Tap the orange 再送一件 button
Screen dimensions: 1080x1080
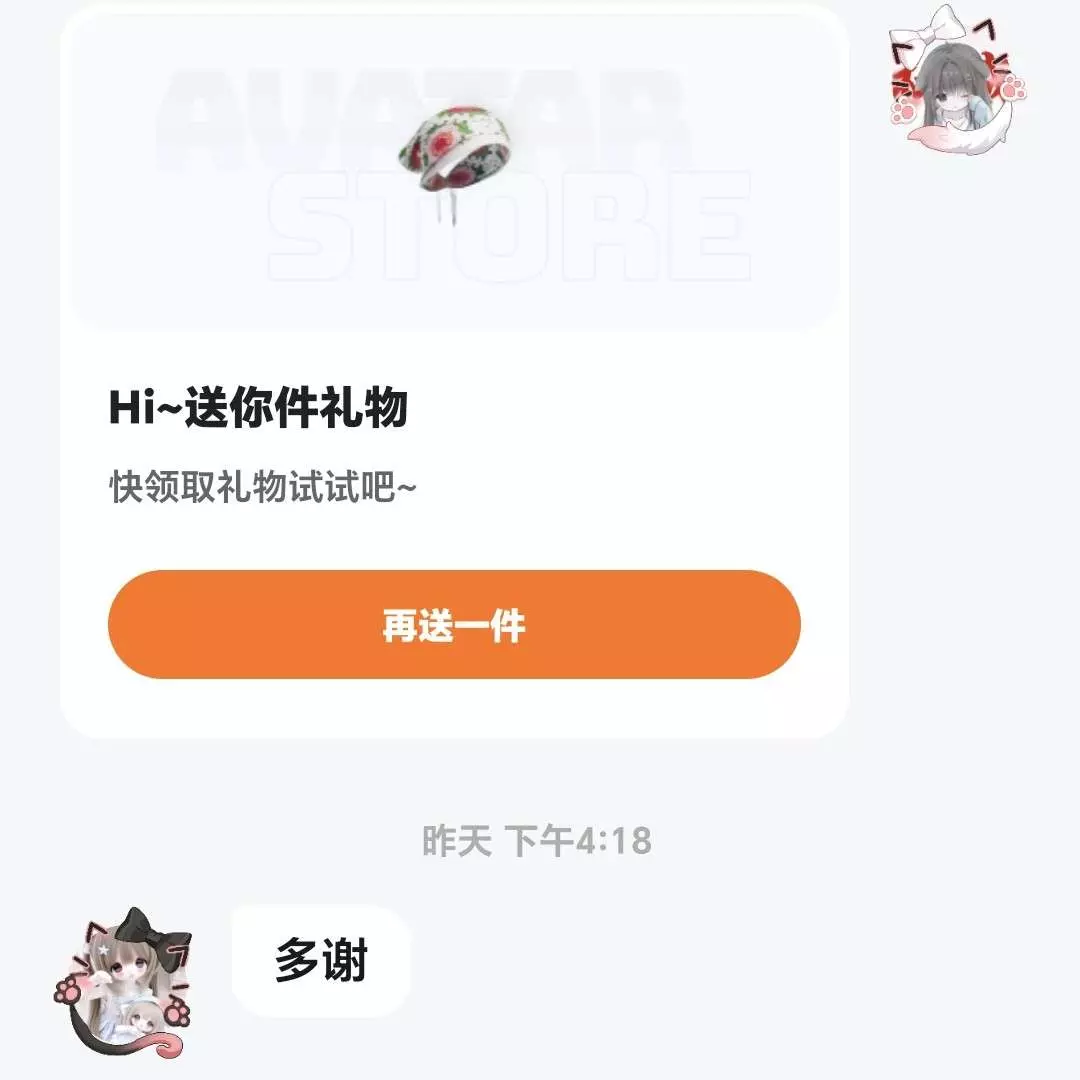454,625
